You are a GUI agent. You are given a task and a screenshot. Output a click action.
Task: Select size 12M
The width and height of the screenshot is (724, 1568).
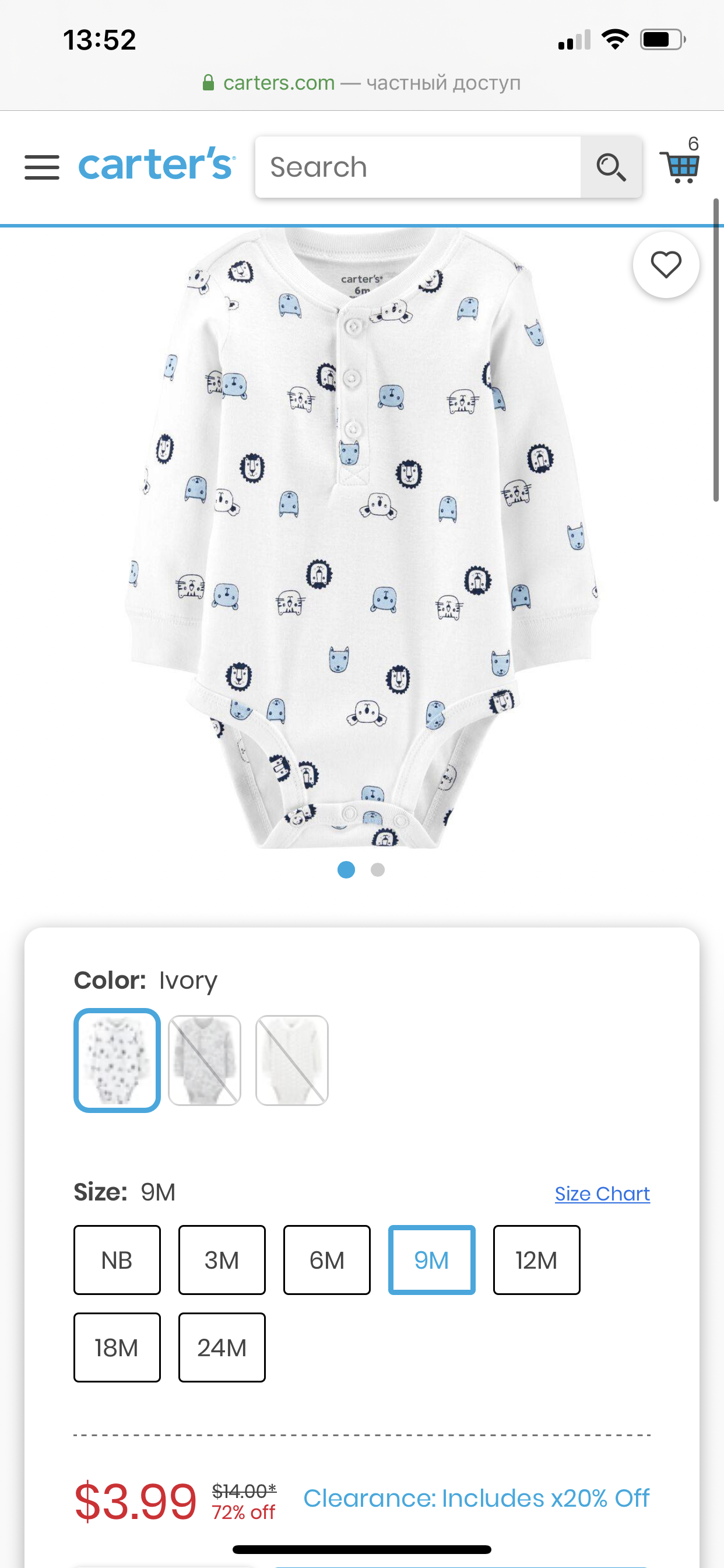click(x=537, y=1260)
